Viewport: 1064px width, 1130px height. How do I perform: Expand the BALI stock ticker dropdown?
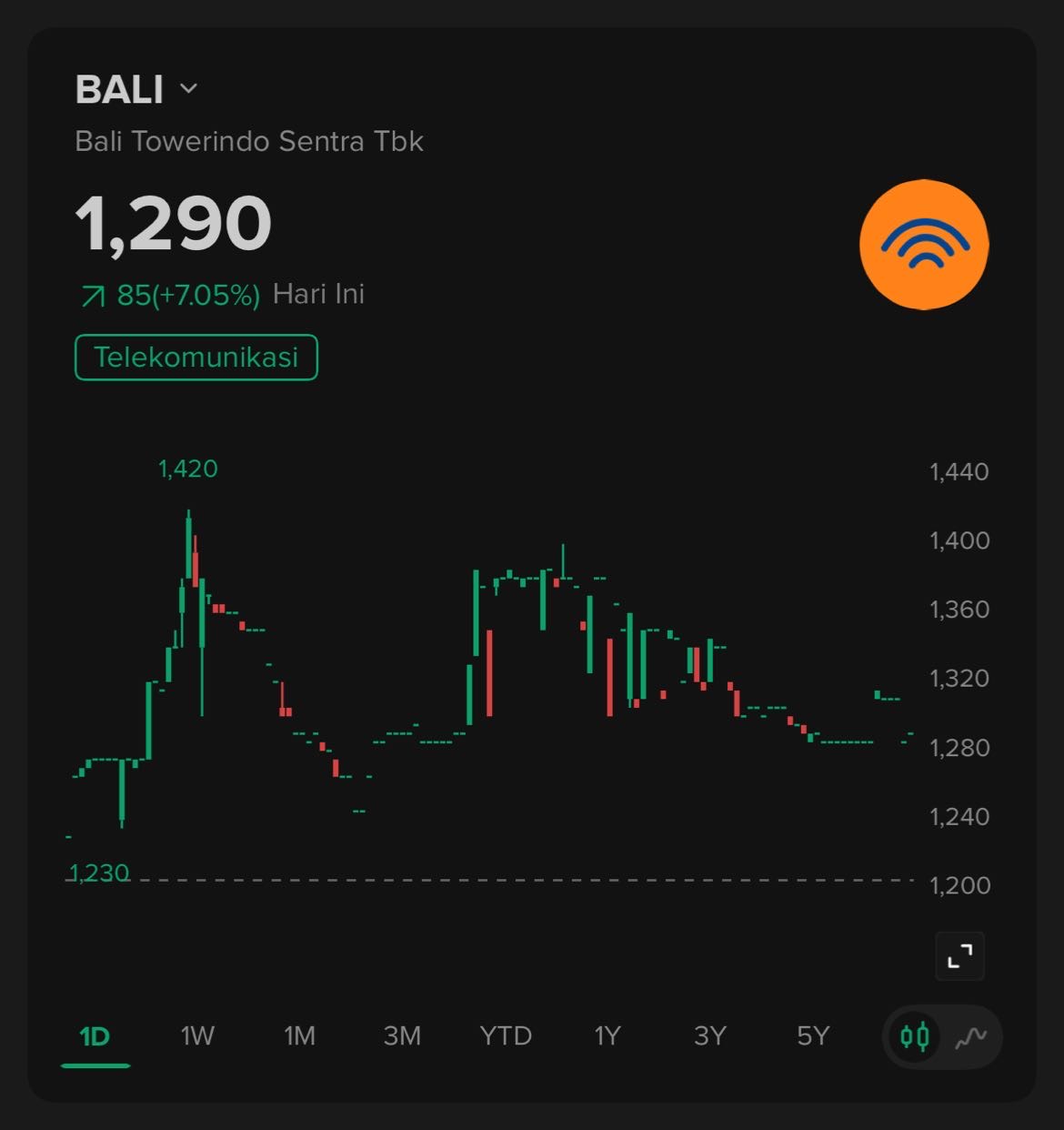[188, 89]
